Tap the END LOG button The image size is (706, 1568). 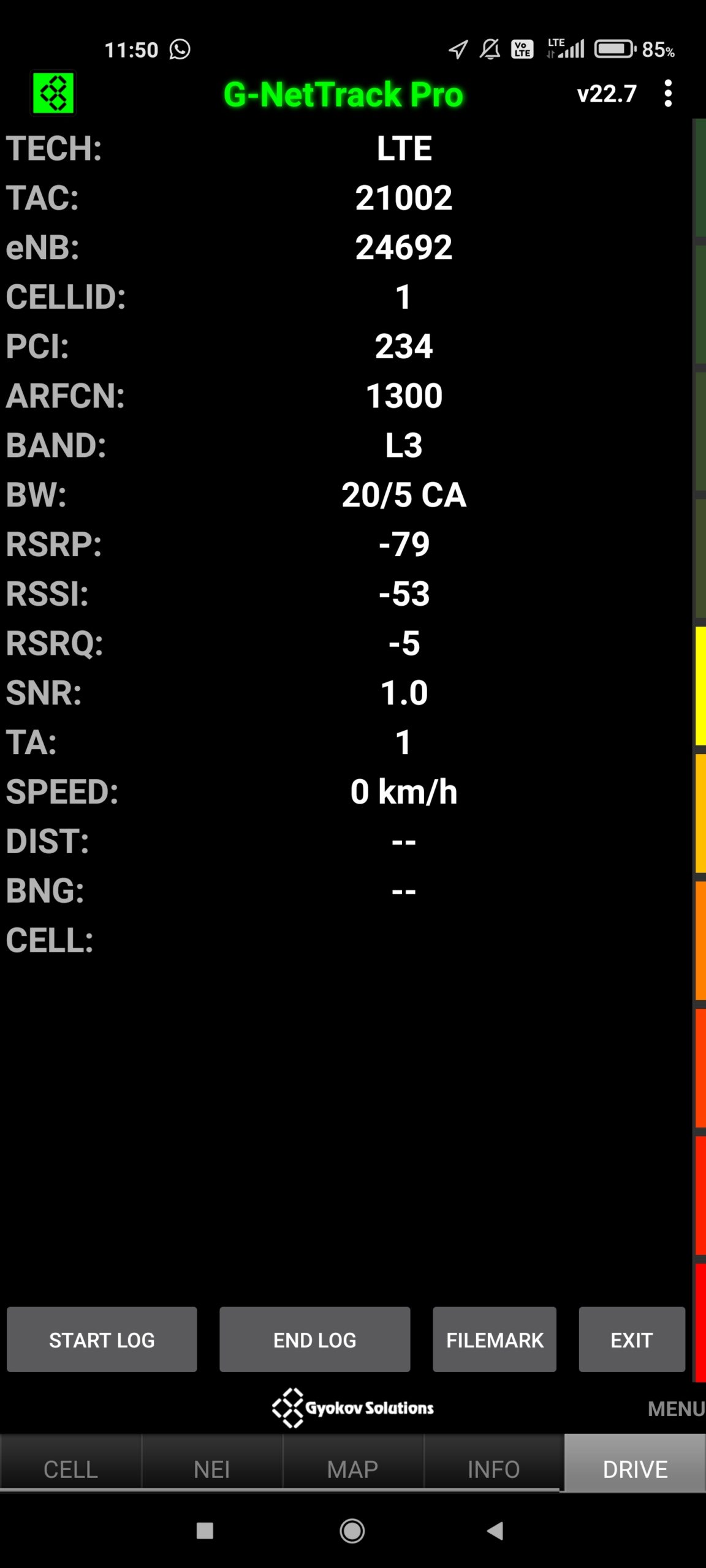tap(314, 1340)
